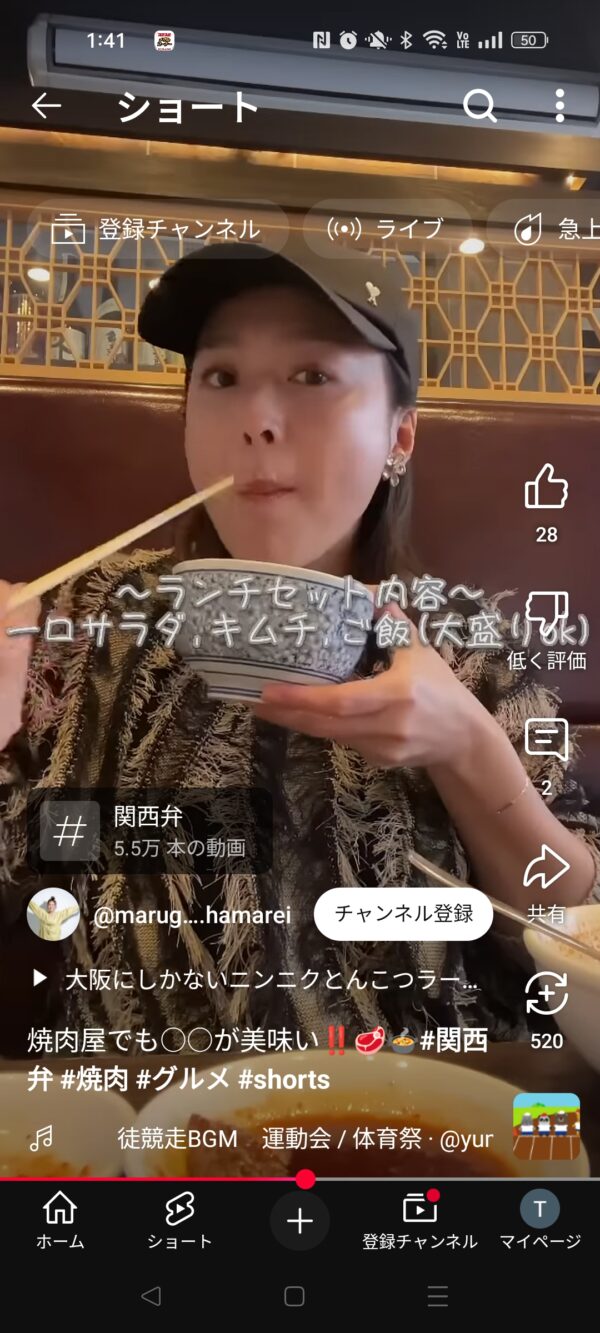This screenshot has width=600, height=1333.
Task: Subscribe with the チャンネル登録 button
Action: (403, 913)
